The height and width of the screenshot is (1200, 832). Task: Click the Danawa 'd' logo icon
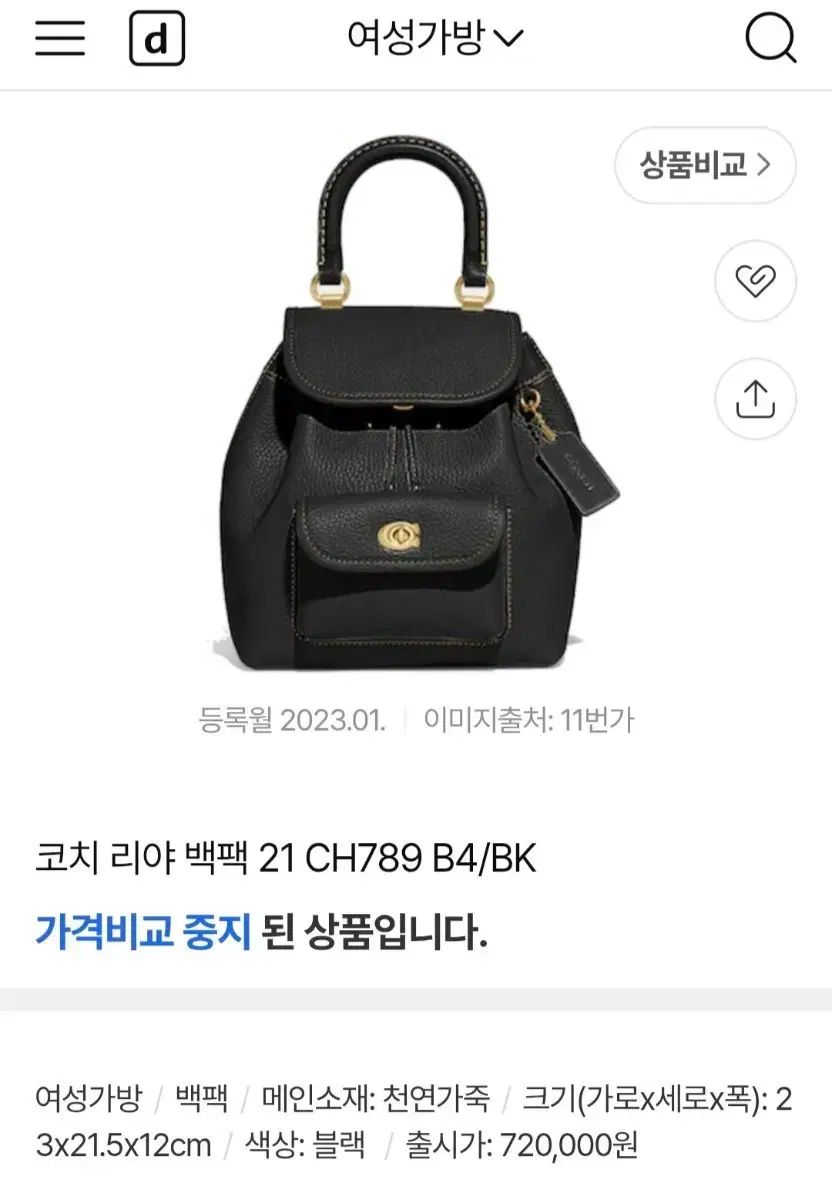pos(156,40)
